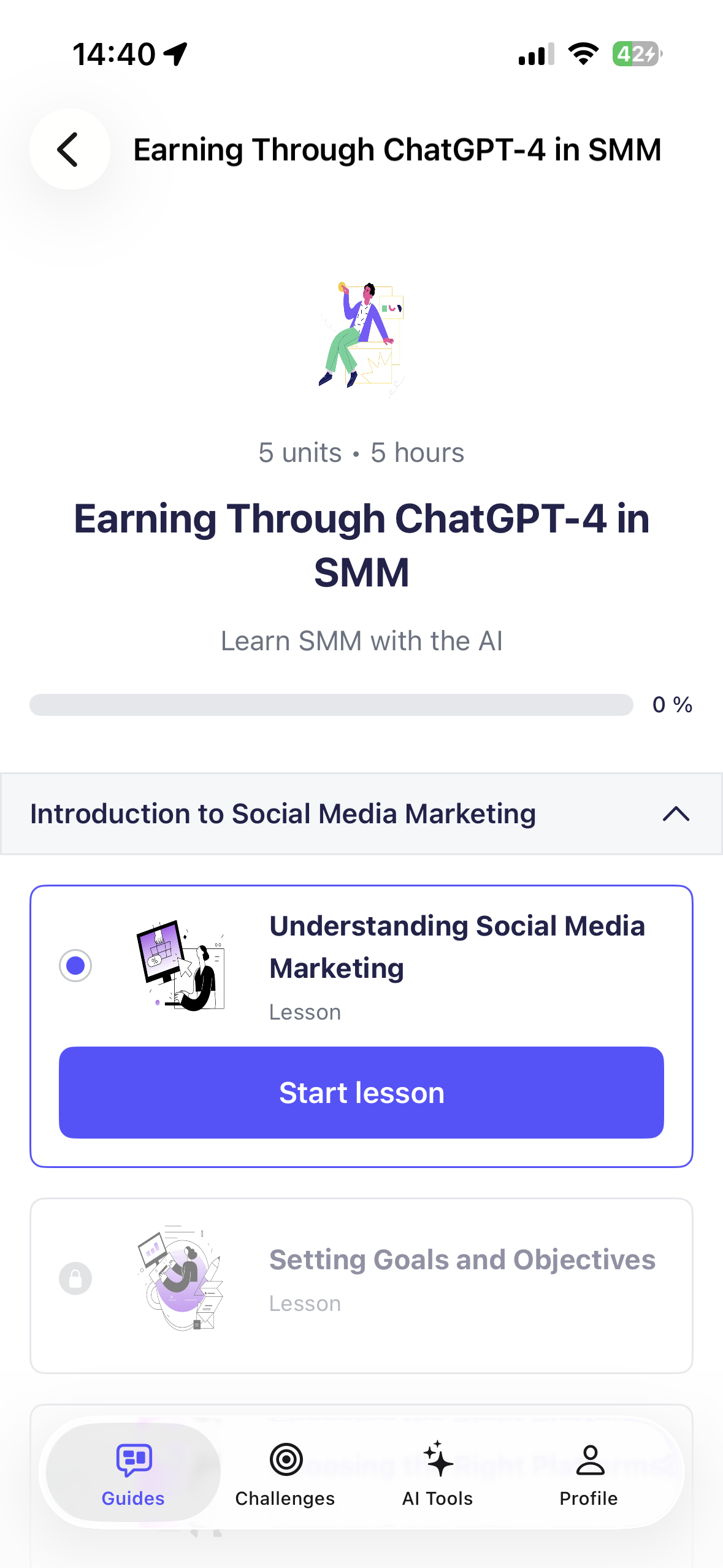Open Setting Goals and Objectives lesson card
The width and height of the screenshot is (723, 1568).
tap(361, 1285)
